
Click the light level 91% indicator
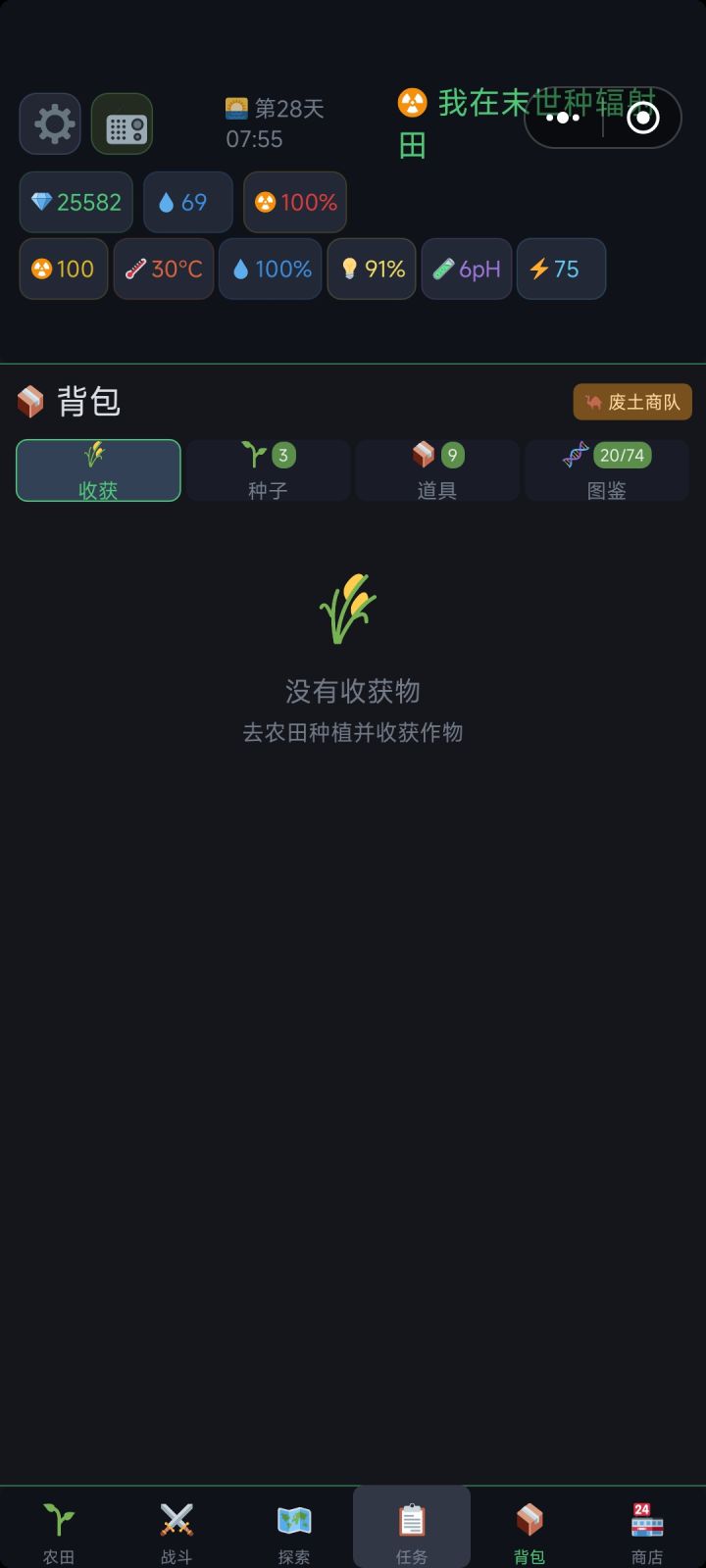click(371, 269)
